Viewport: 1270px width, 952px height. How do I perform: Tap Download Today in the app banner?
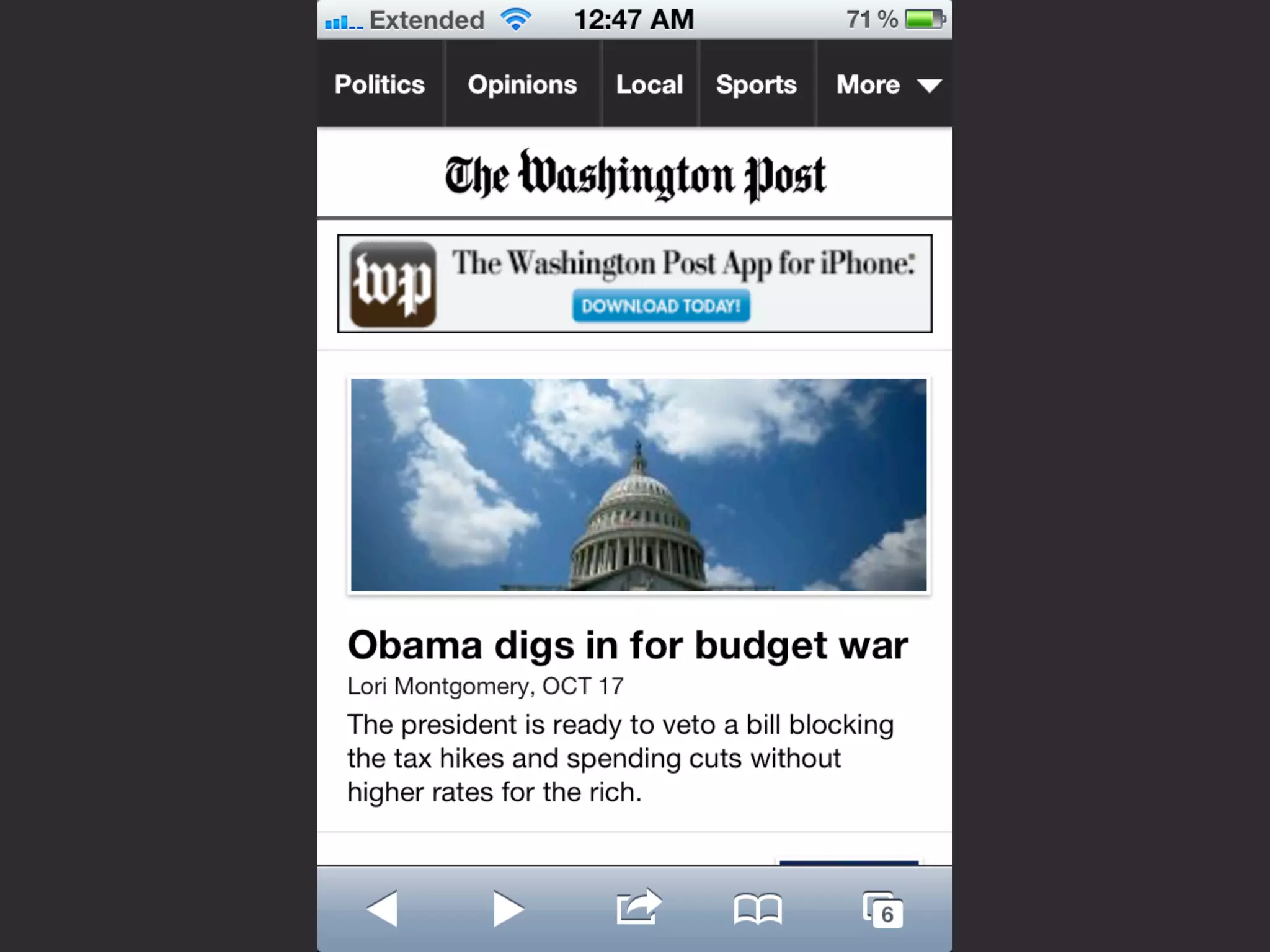tap(661, 306)
